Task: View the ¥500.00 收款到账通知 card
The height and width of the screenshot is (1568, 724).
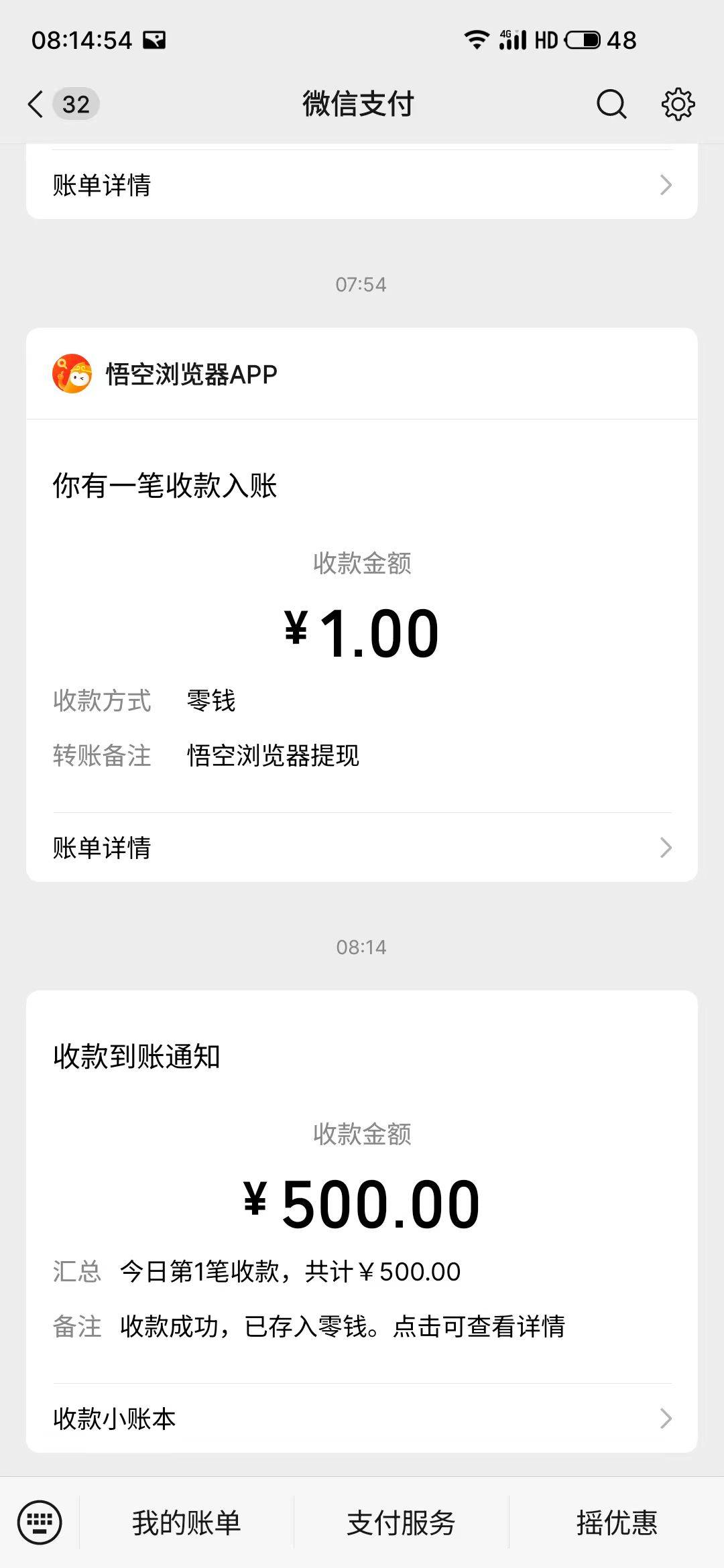Action: click(x=362, y=1222)
